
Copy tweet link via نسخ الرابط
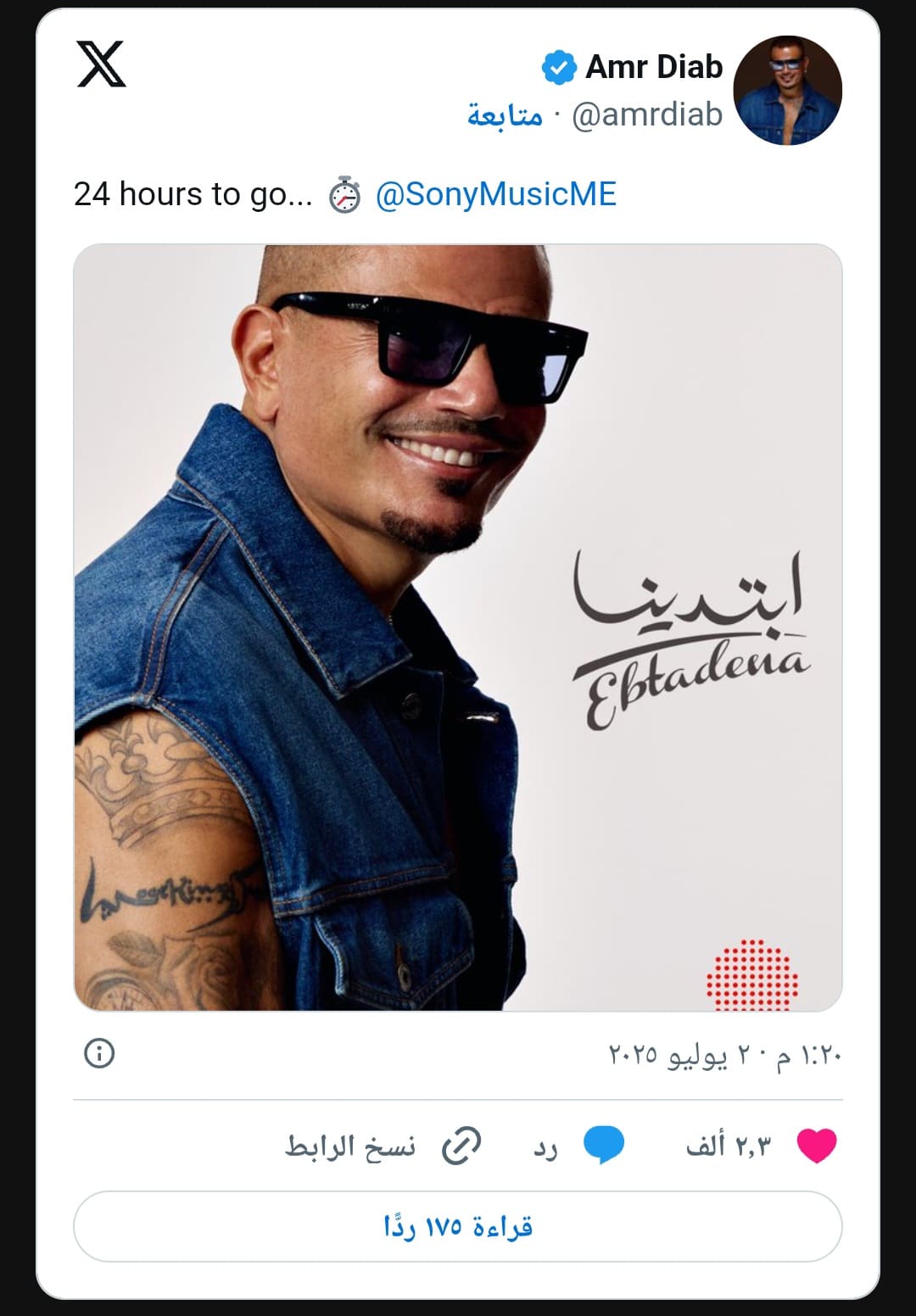(383, 1146)
